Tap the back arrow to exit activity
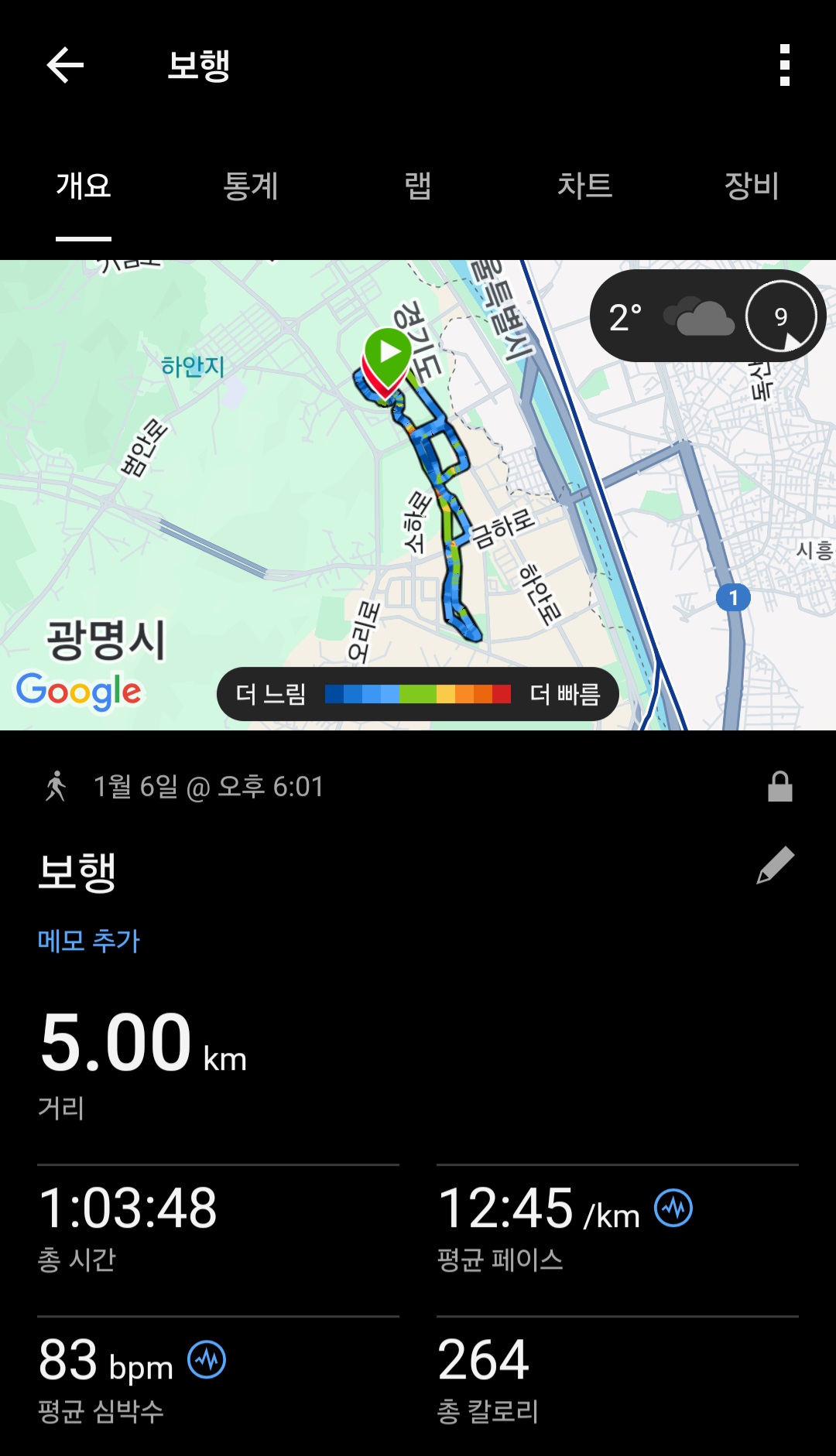This screenshot has height=1456, width=836. (64, 65)
